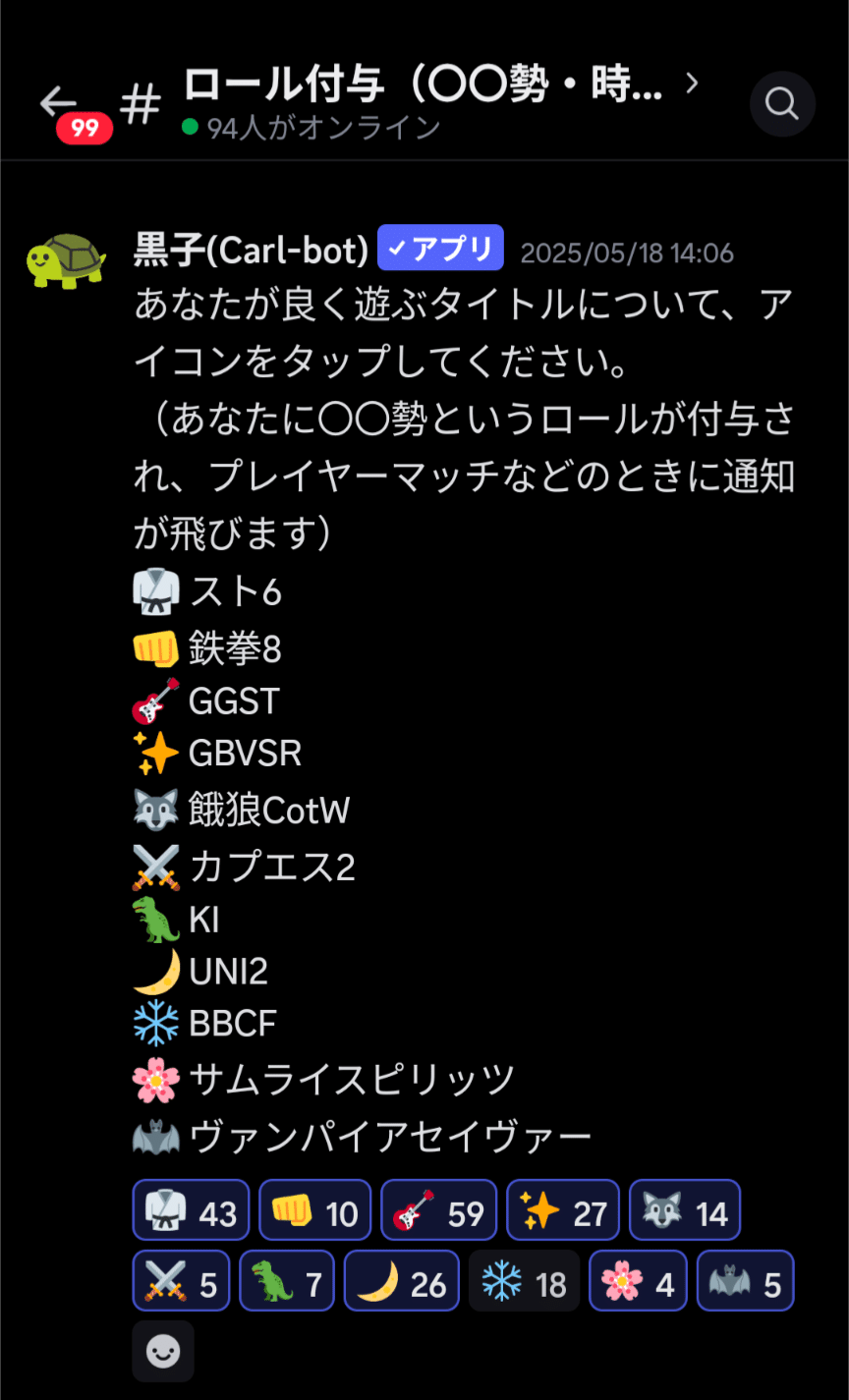
Task: Tap the guitar reaction for GGST
Action: [x=438, y=1209]
